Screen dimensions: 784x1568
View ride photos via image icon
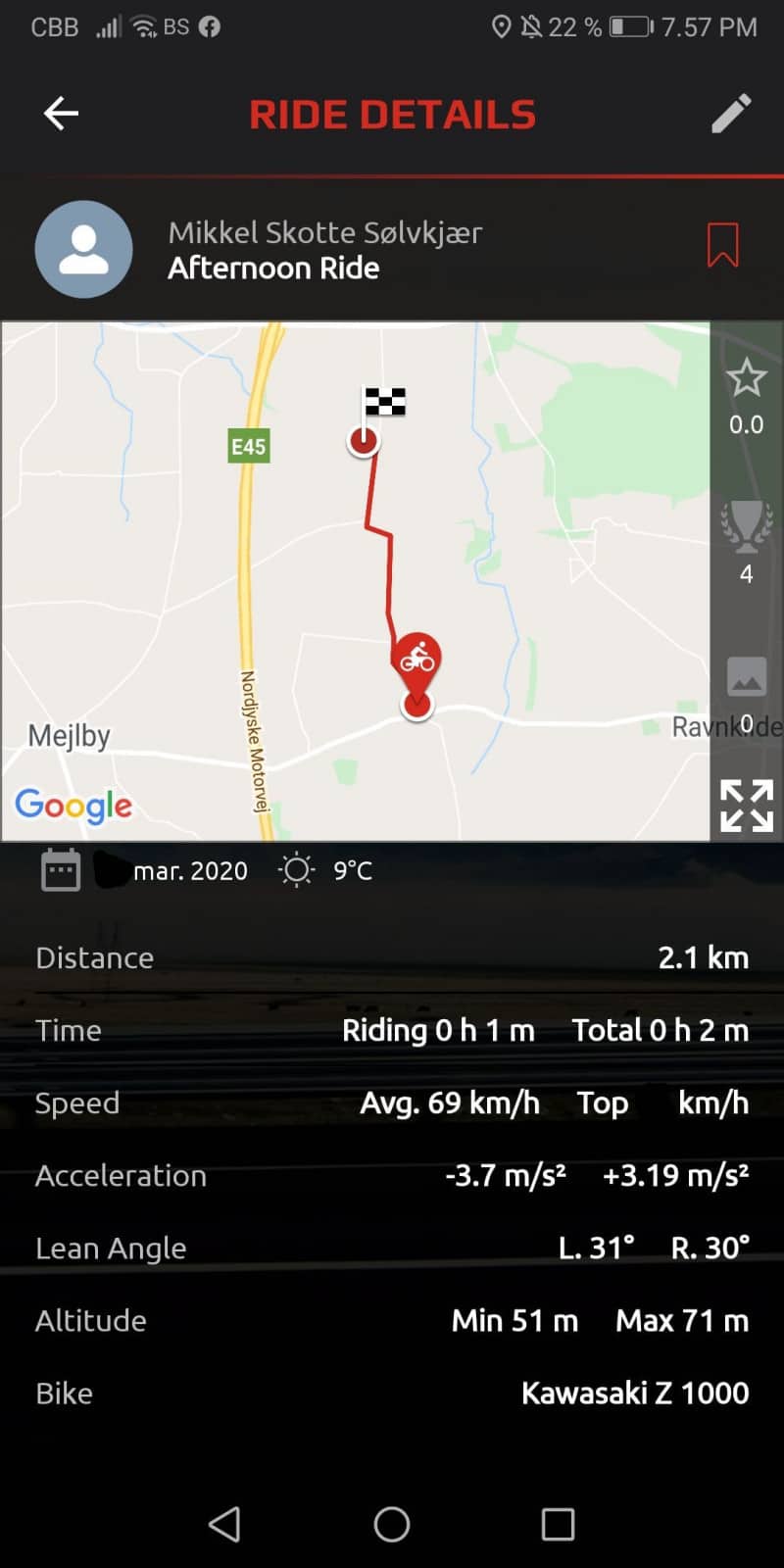[x=746, y=677]
